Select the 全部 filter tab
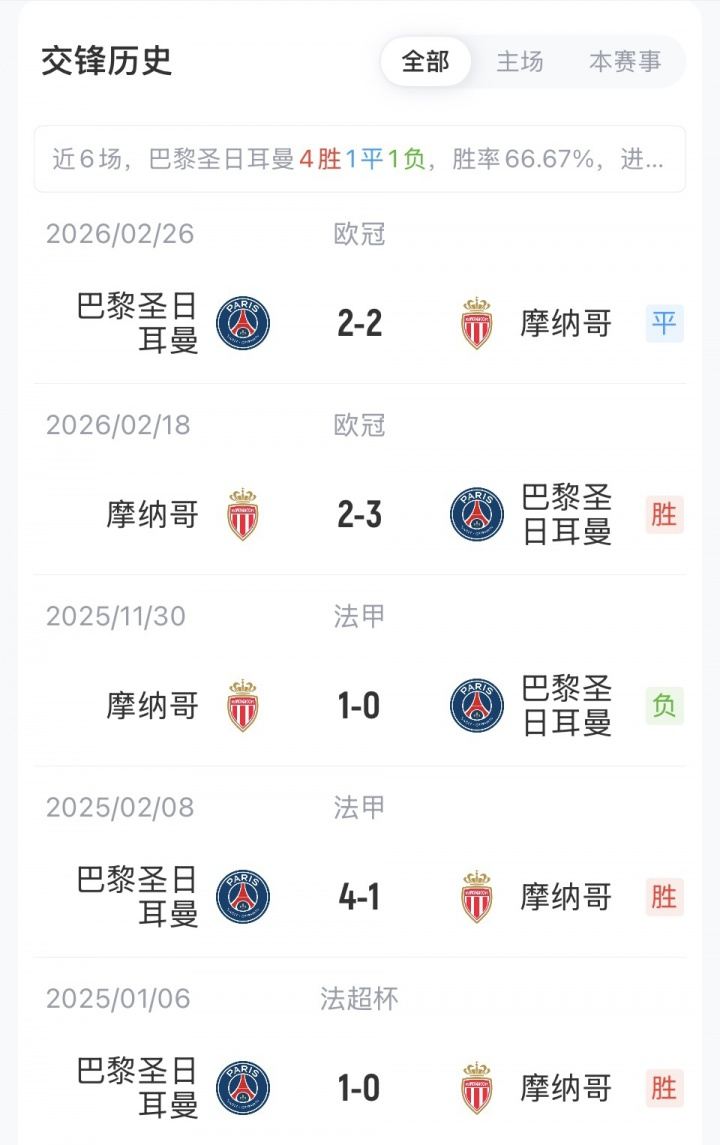720x1145 pixels. [426, 61]
